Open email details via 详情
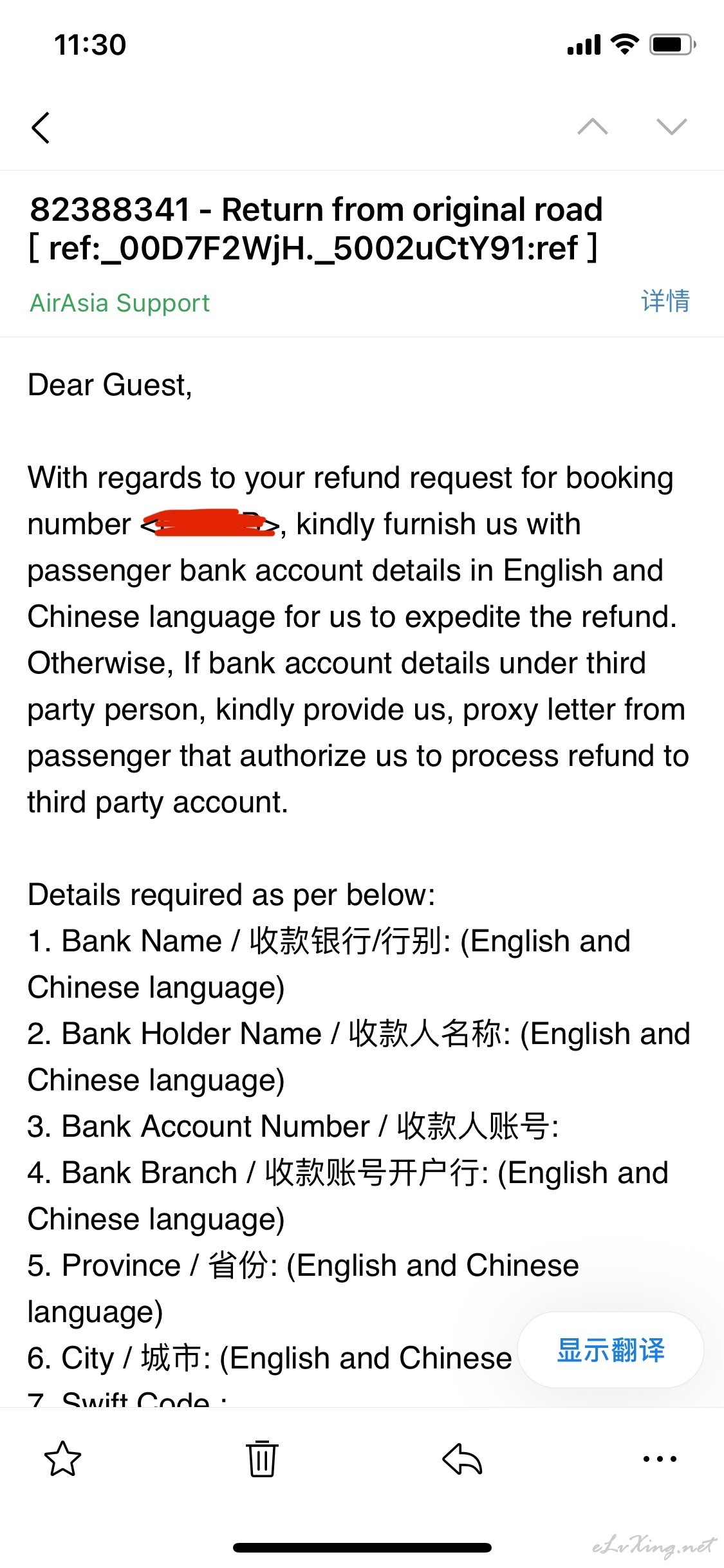Image resolution: width=724 pixels, height=1568 pixels. point(665,301)
